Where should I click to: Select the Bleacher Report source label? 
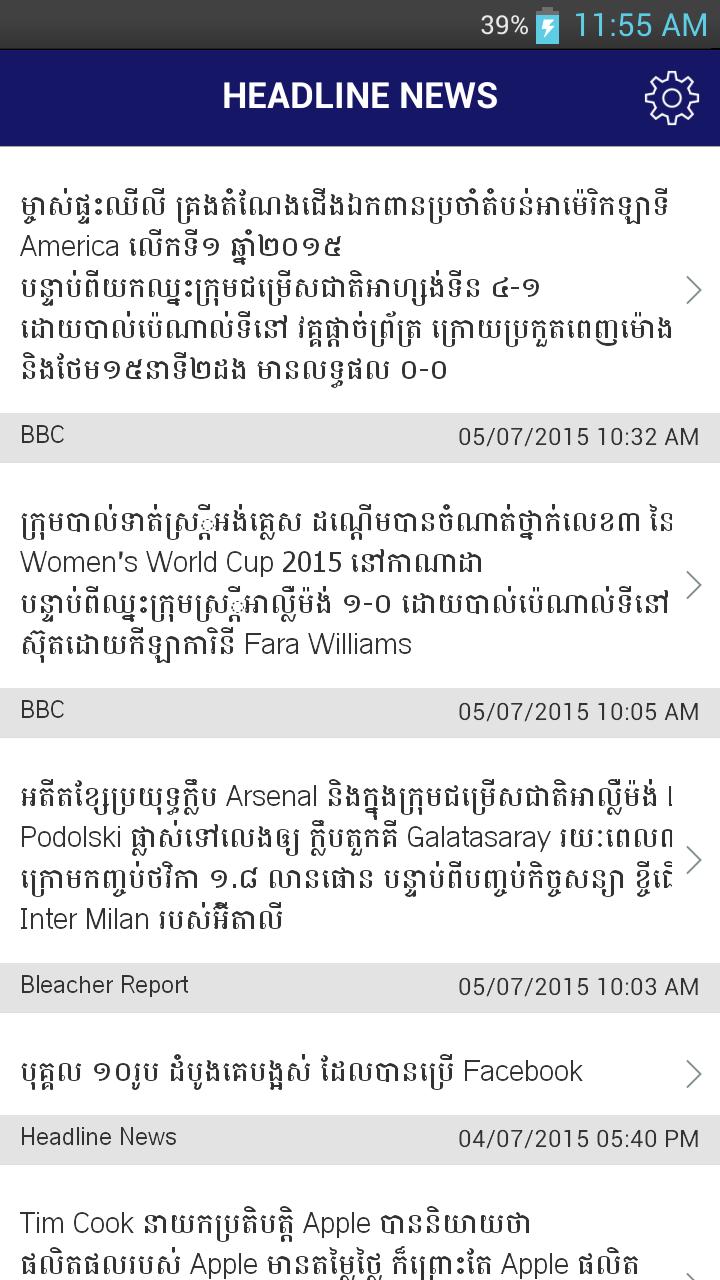tap(104, 986)
